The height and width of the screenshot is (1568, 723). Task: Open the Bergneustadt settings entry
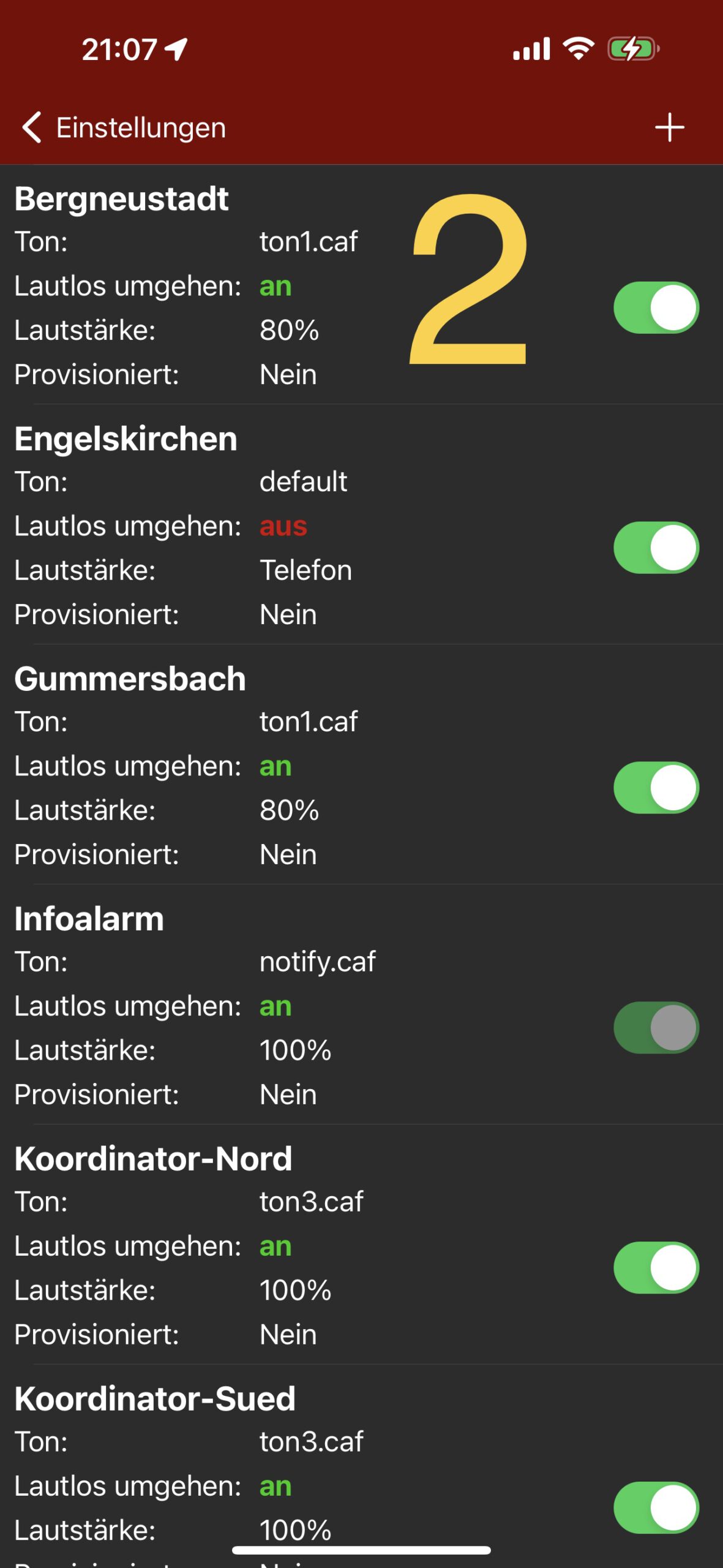(245, 288)
